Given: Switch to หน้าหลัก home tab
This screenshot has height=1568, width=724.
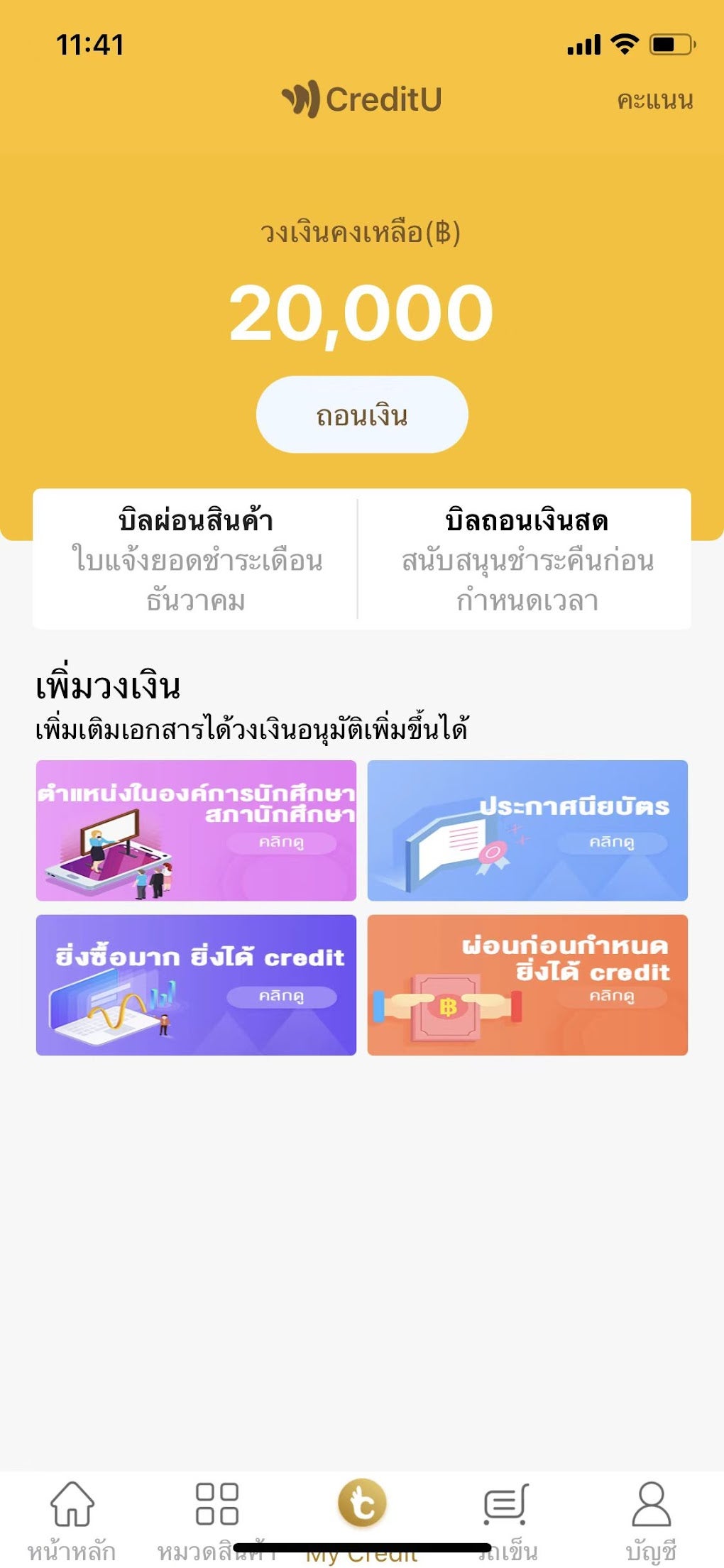Looking at the screenshot, I should tap(72, 1515).
